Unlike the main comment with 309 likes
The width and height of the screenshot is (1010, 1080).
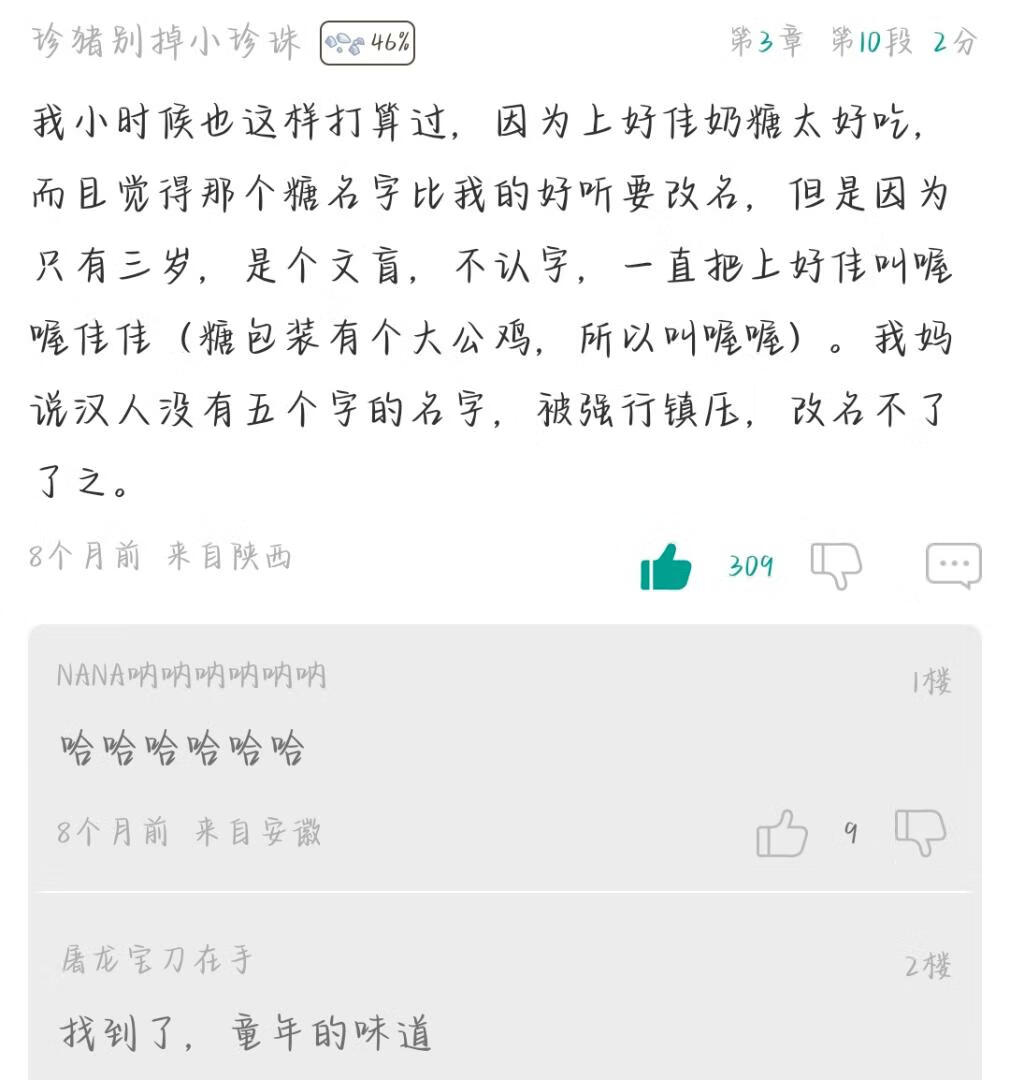pos(665,567)
